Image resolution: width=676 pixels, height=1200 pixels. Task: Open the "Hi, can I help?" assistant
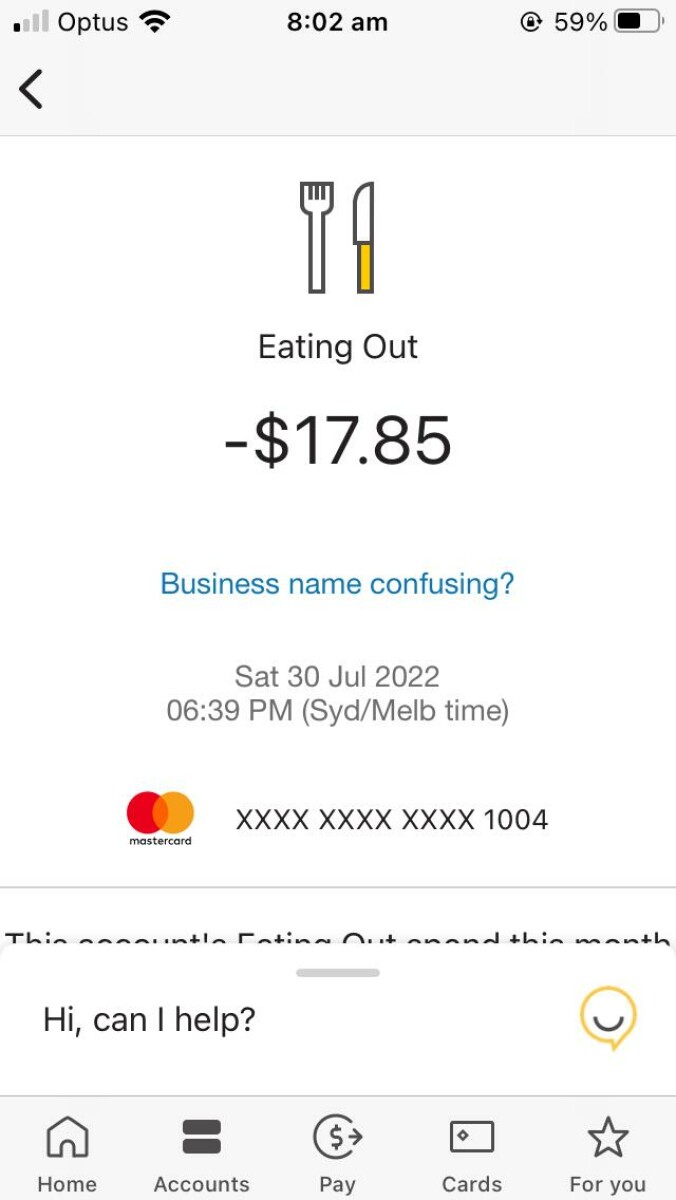point(150,1019)
